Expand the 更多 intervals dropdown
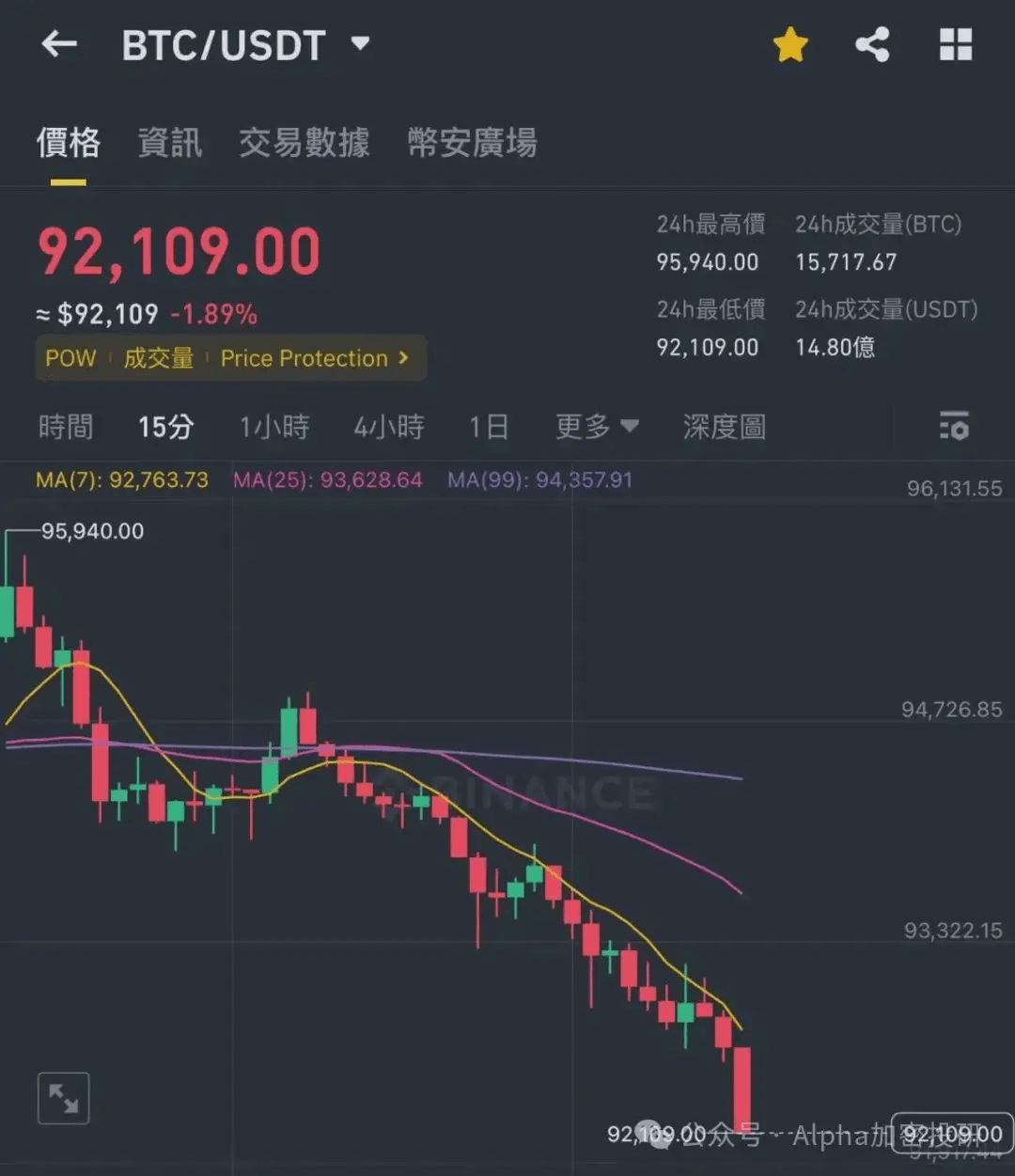The image size is (1015, 1176). (x=597, y=427)
